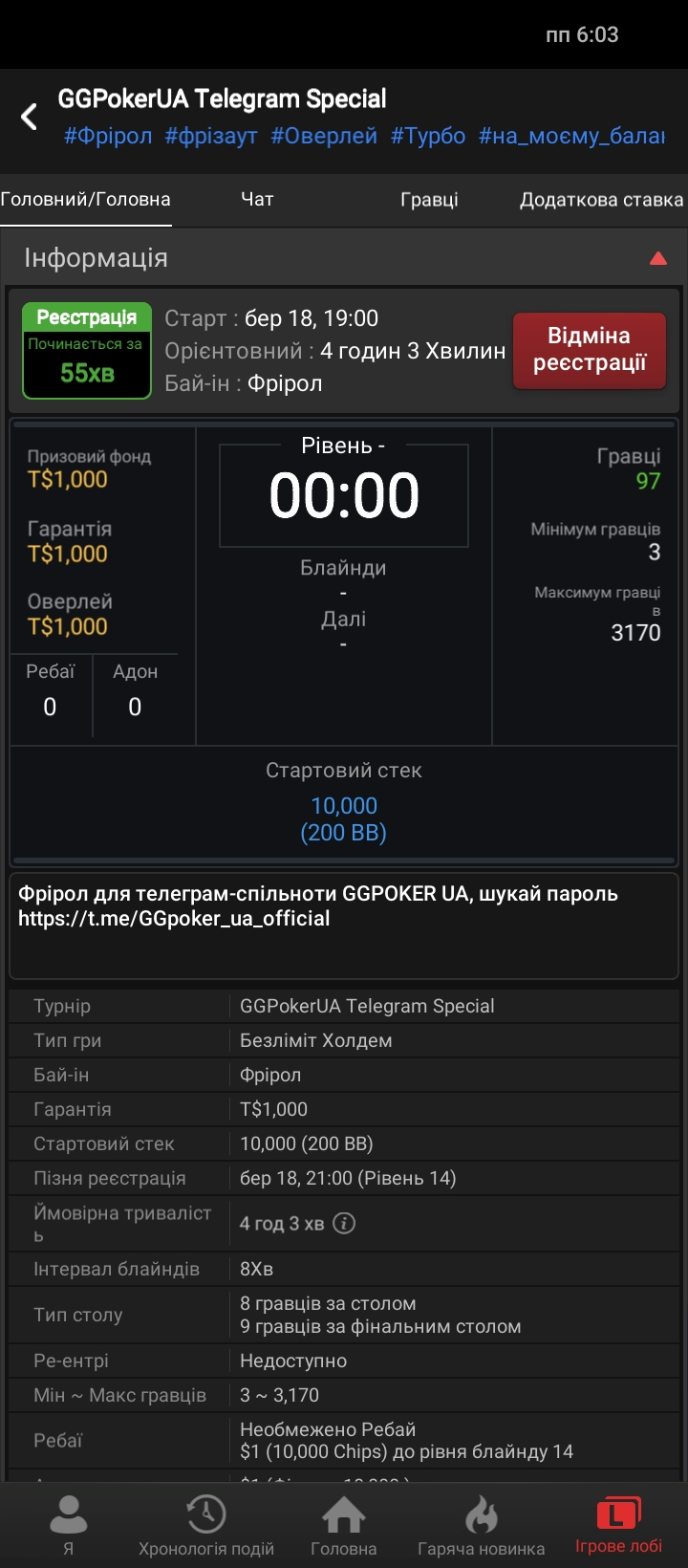Go to Головна in bottom navigation
This screenshot has width=688, height=1568.
click(x=343, y=1525)
